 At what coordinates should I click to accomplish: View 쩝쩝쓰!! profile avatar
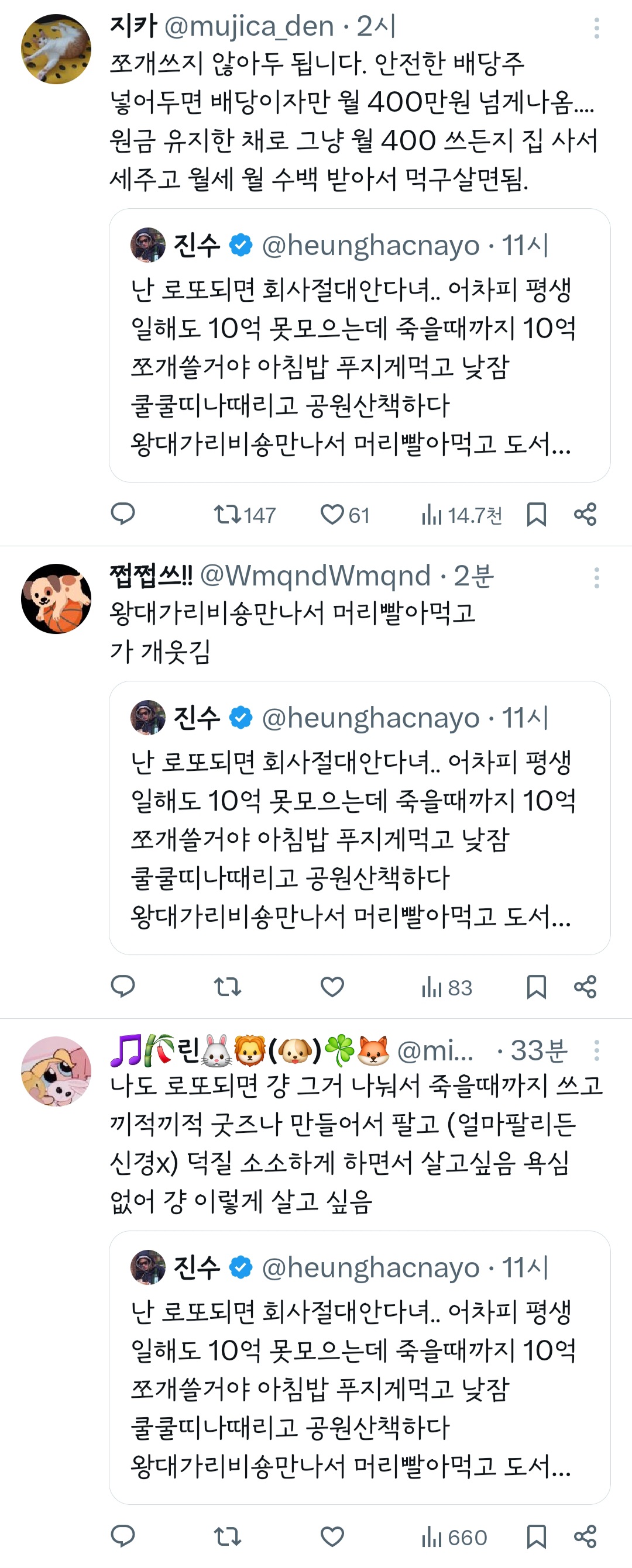(56, 598)
